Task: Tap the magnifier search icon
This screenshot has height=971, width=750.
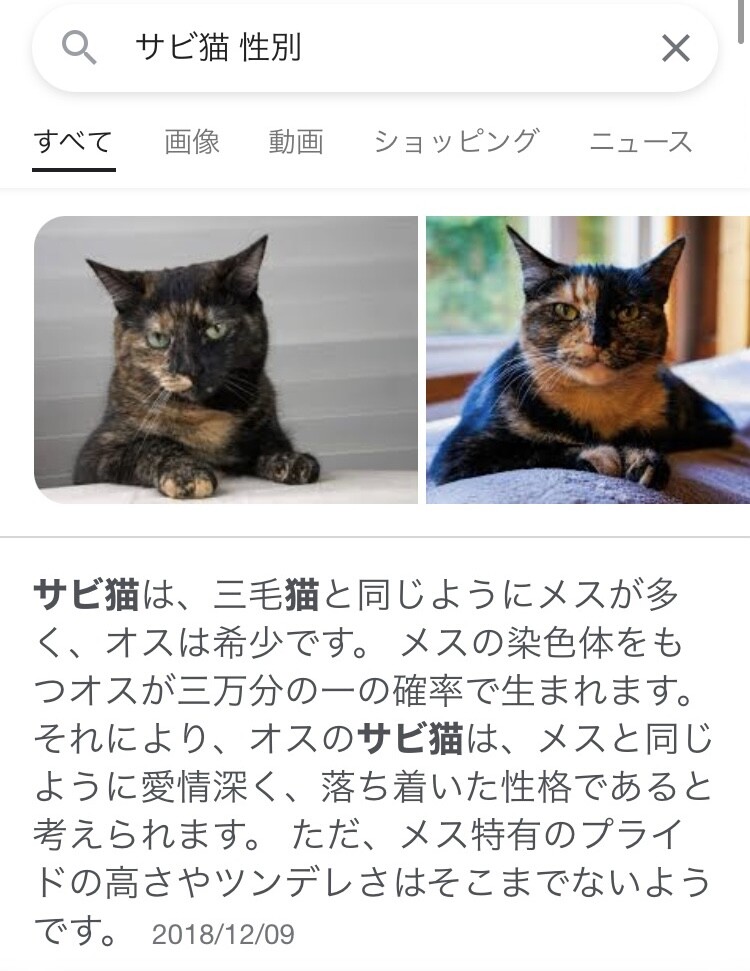Action: click(79, 47)
